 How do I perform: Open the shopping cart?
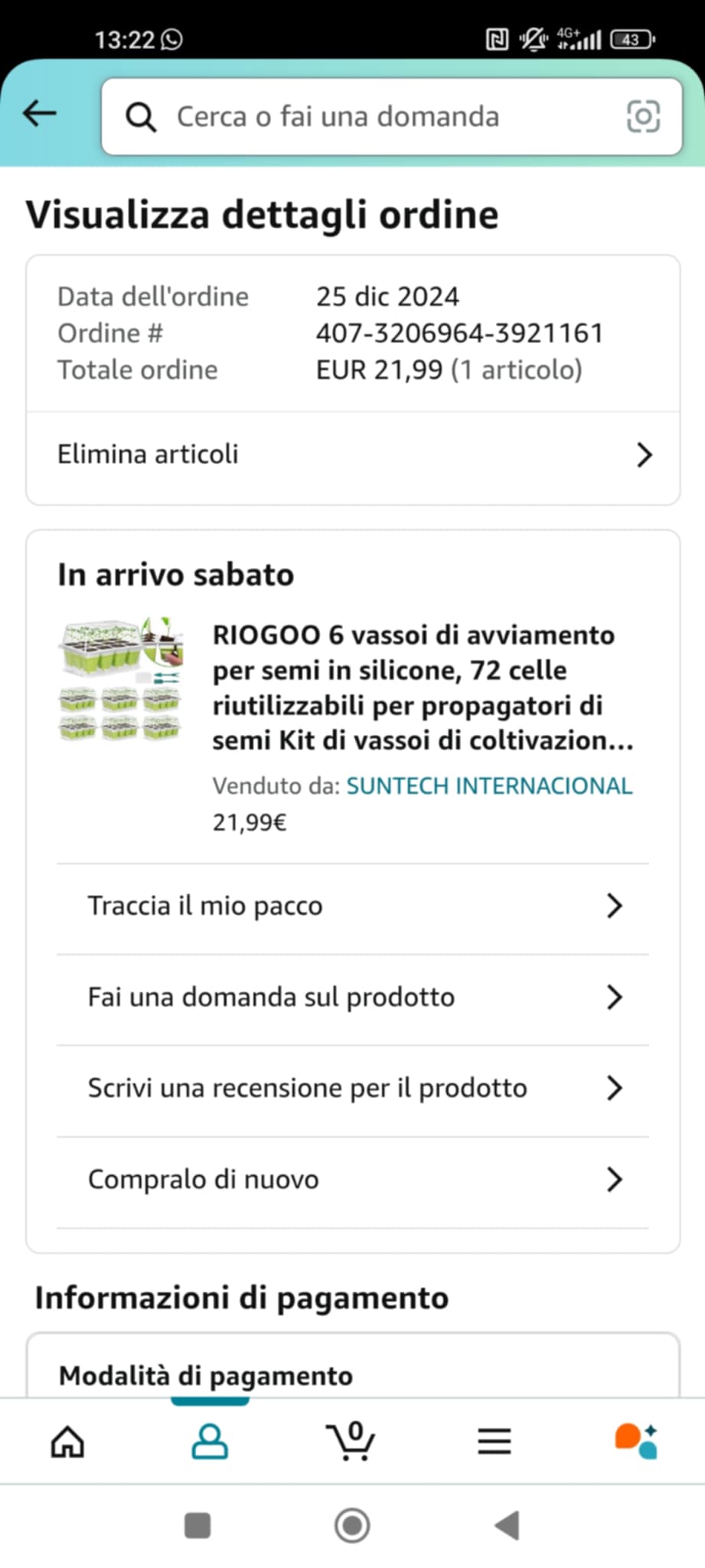(351, 1442)
